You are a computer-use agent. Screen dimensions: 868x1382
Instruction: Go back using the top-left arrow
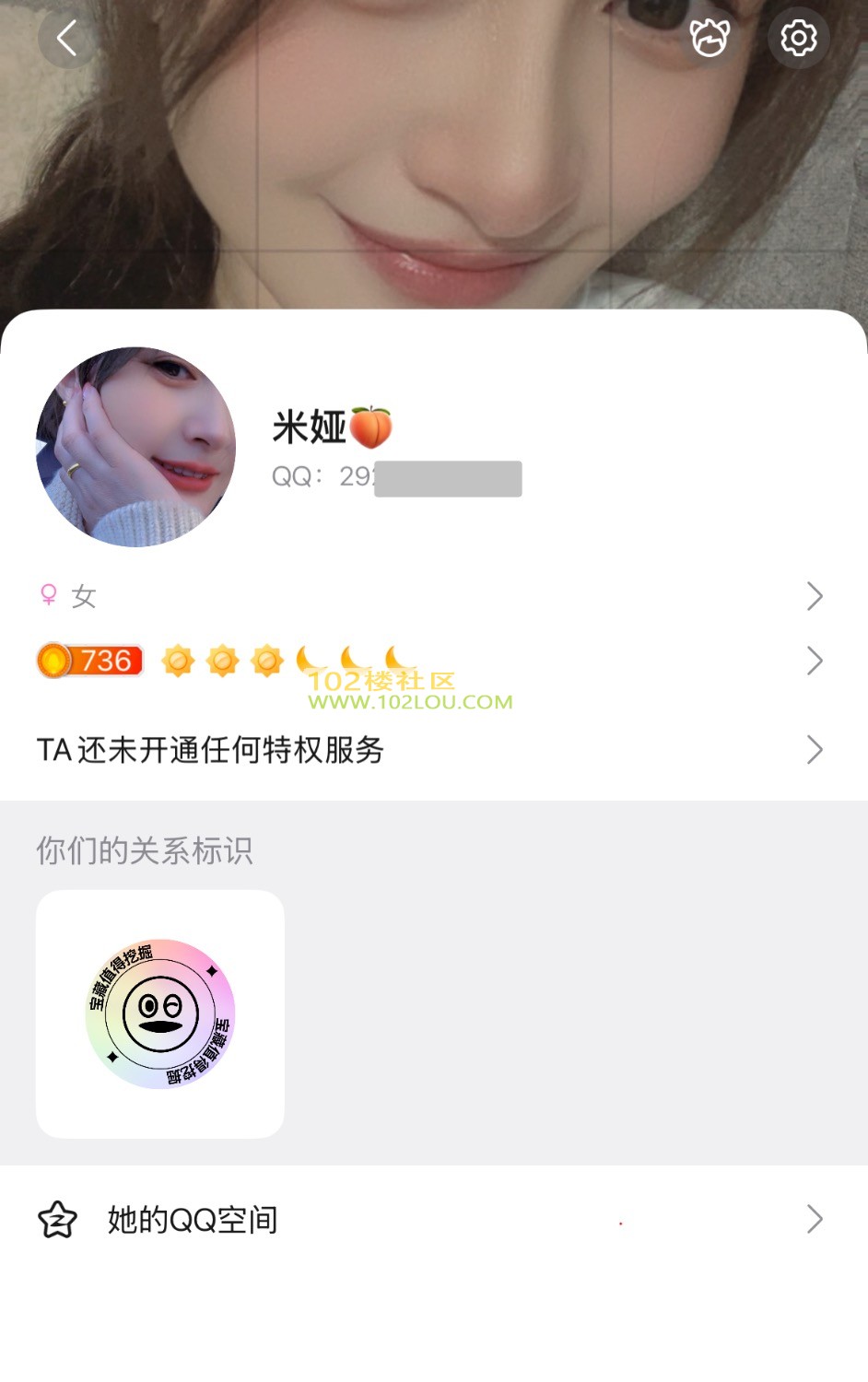66,39
